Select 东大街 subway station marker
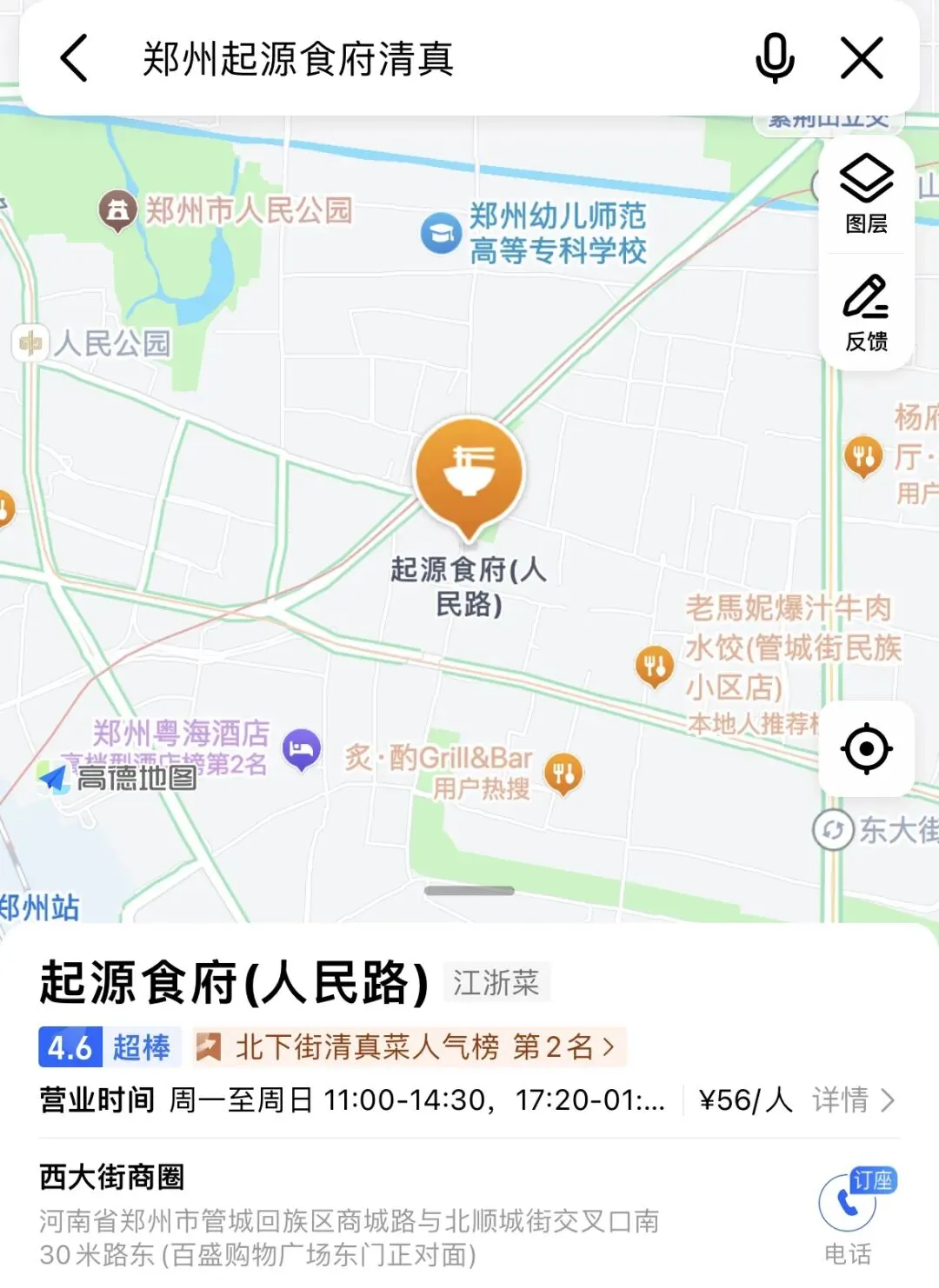Image resolution: width=939 pixels, height=1288 pixels. 833,830
